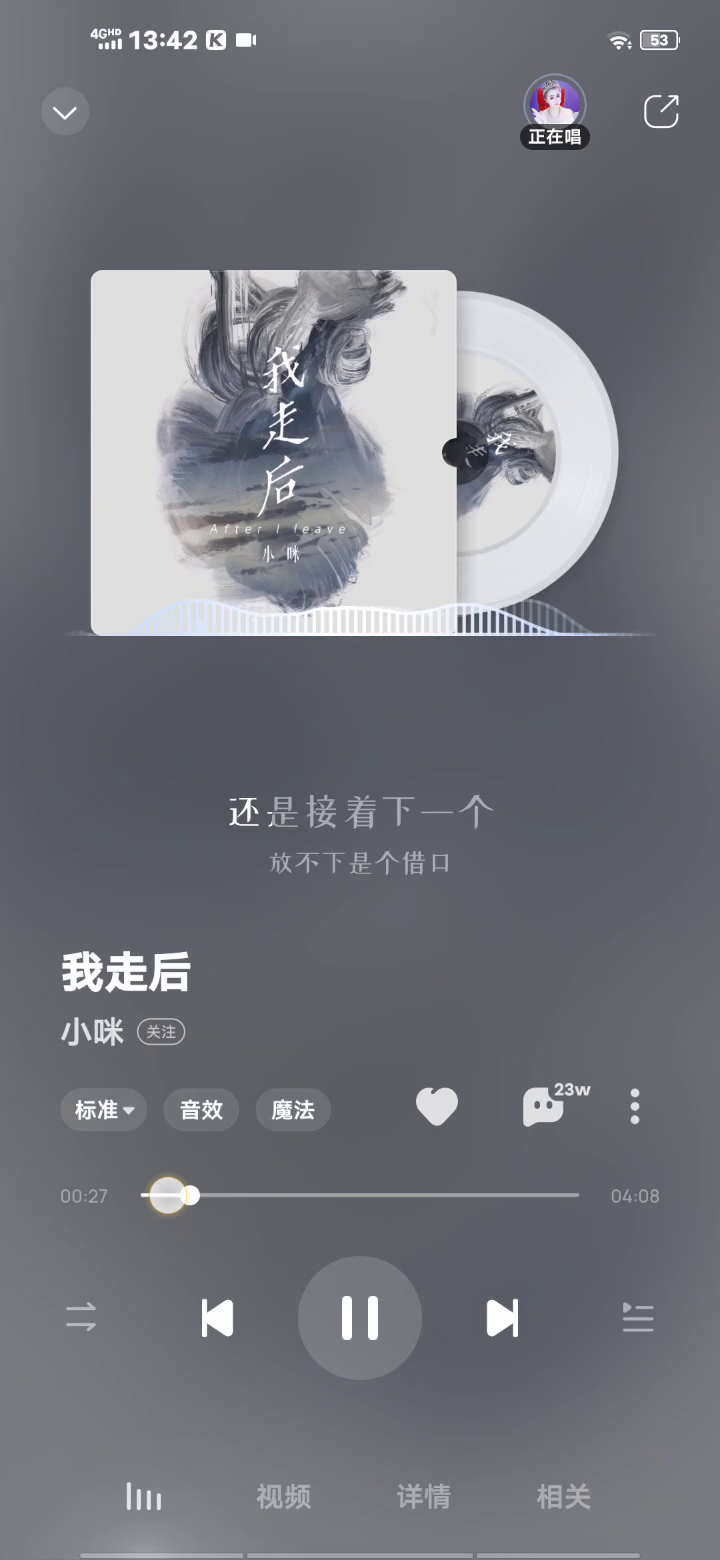Open the 魔法 chip

click(x=293, y=1109)
